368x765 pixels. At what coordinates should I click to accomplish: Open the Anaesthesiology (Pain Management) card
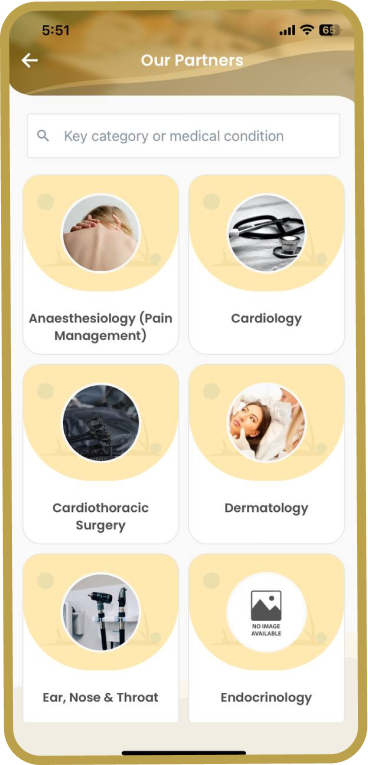tap(101, 264)
